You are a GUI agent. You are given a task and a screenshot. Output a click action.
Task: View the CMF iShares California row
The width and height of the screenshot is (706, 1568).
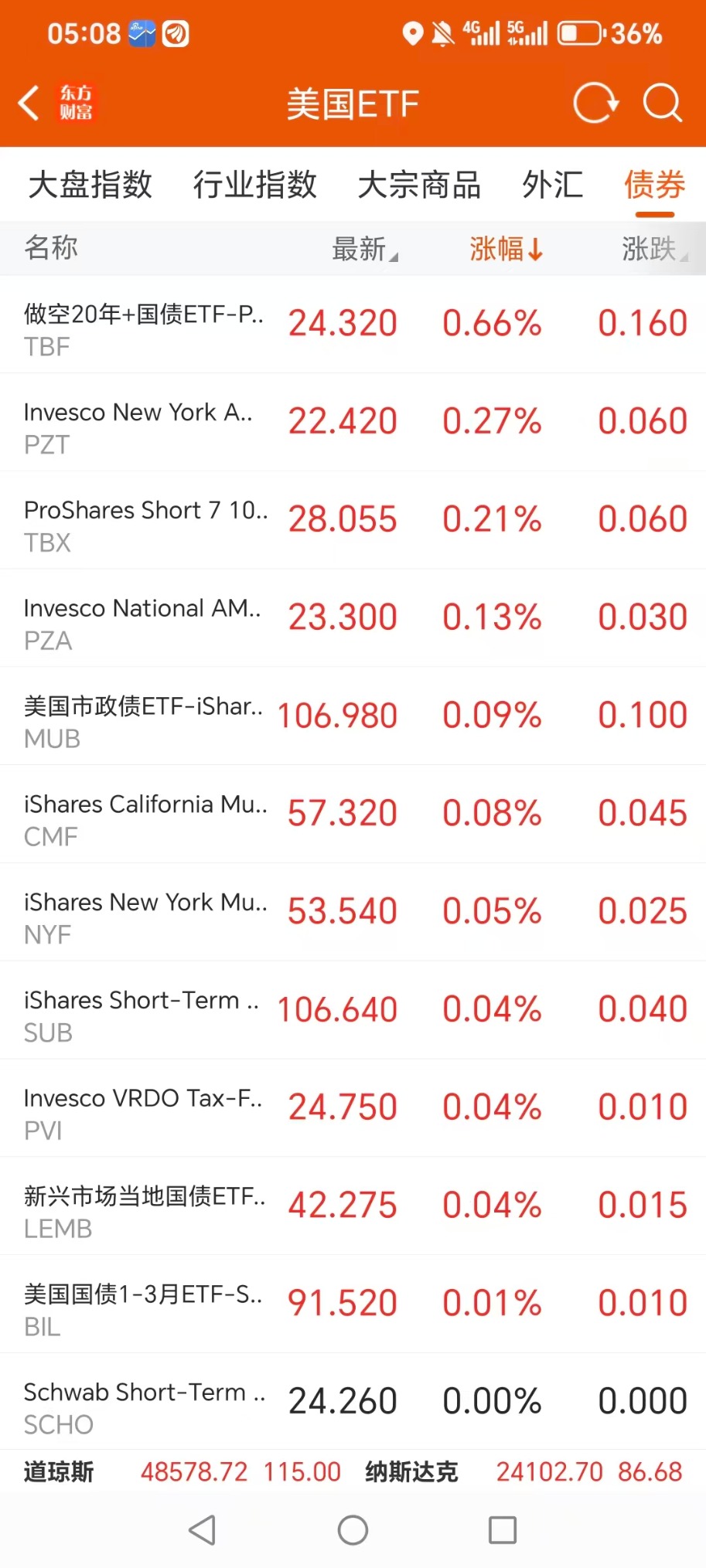pyautogui.click(x=353, y=815)
